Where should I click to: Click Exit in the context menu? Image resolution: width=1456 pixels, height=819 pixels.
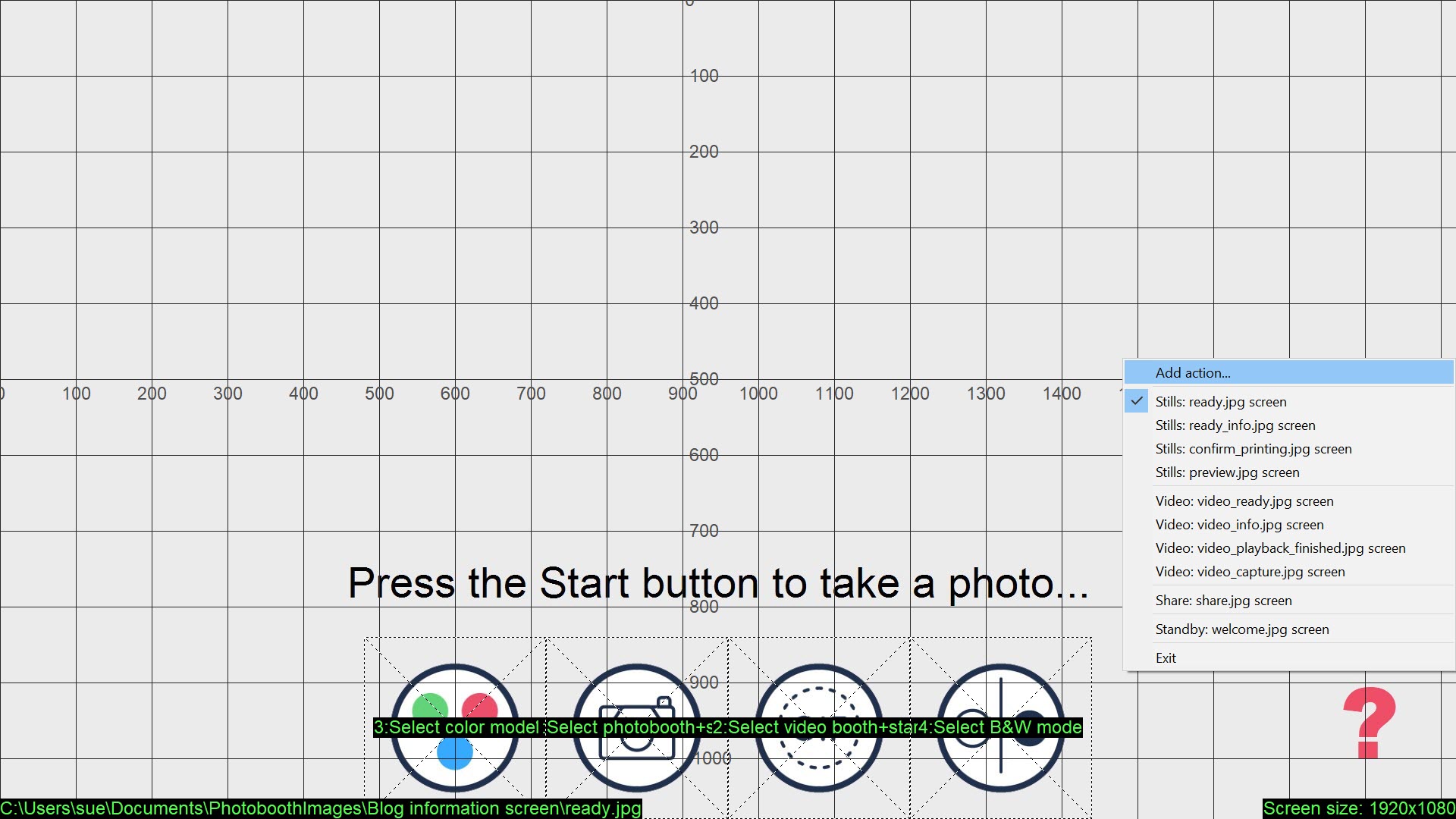(x=1166, y=658)
